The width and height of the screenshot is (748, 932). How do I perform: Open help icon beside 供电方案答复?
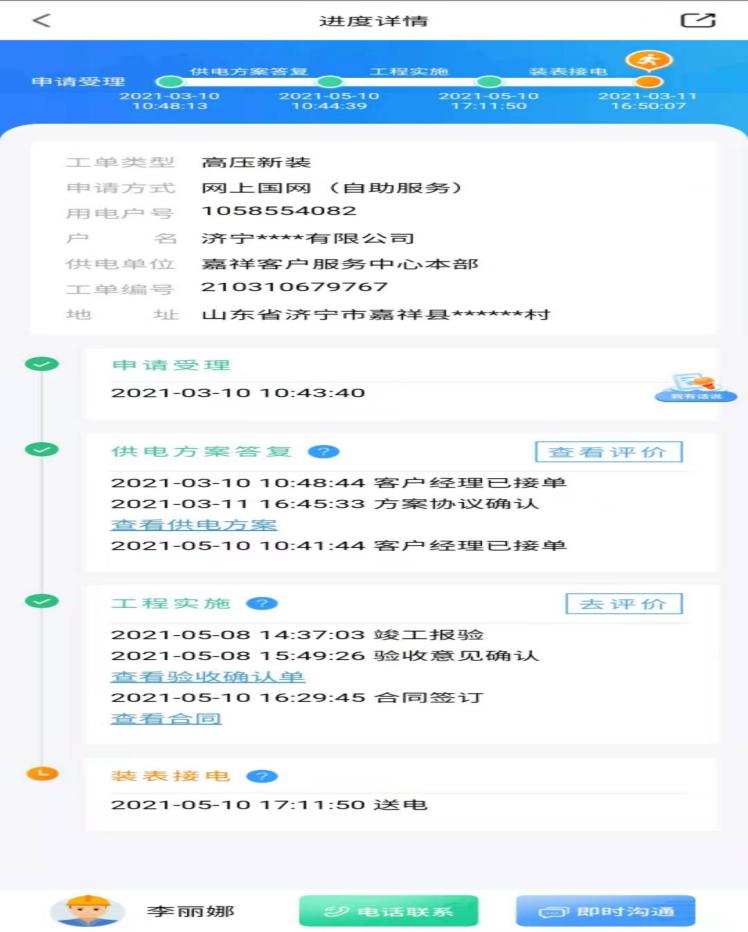323,452
